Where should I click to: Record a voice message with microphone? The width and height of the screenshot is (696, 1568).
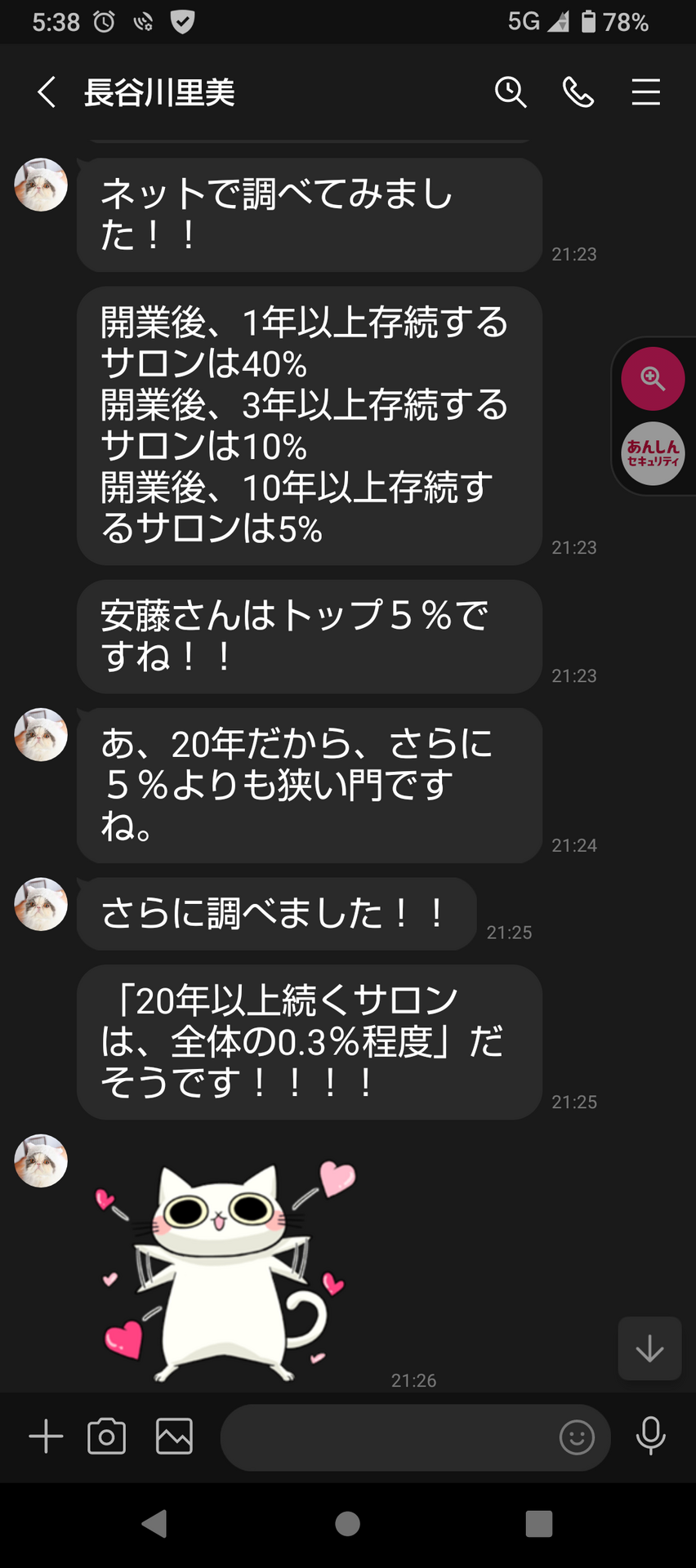pos(651,1436)
